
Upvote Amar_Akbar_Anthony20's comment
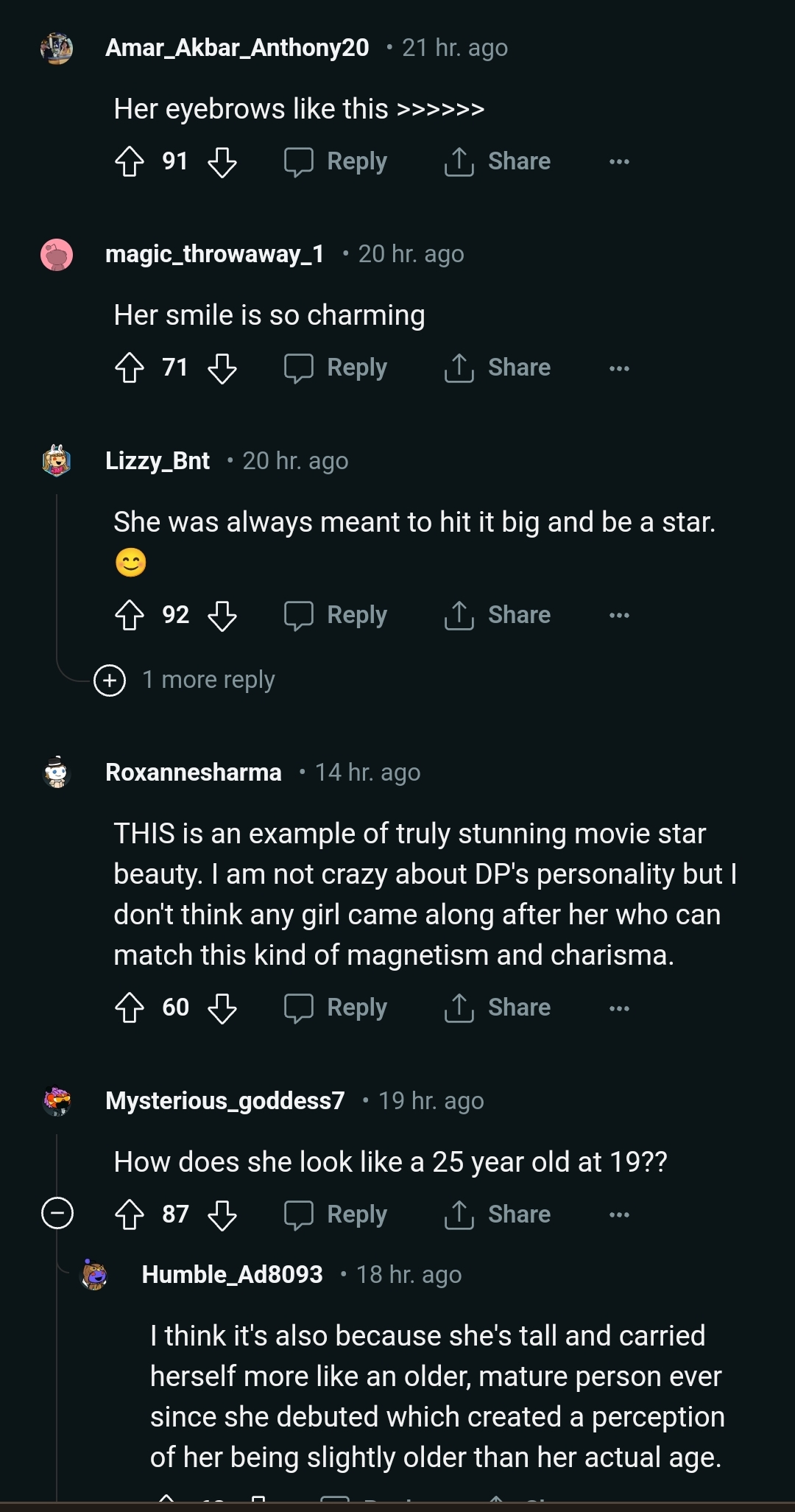click(130, 161)
